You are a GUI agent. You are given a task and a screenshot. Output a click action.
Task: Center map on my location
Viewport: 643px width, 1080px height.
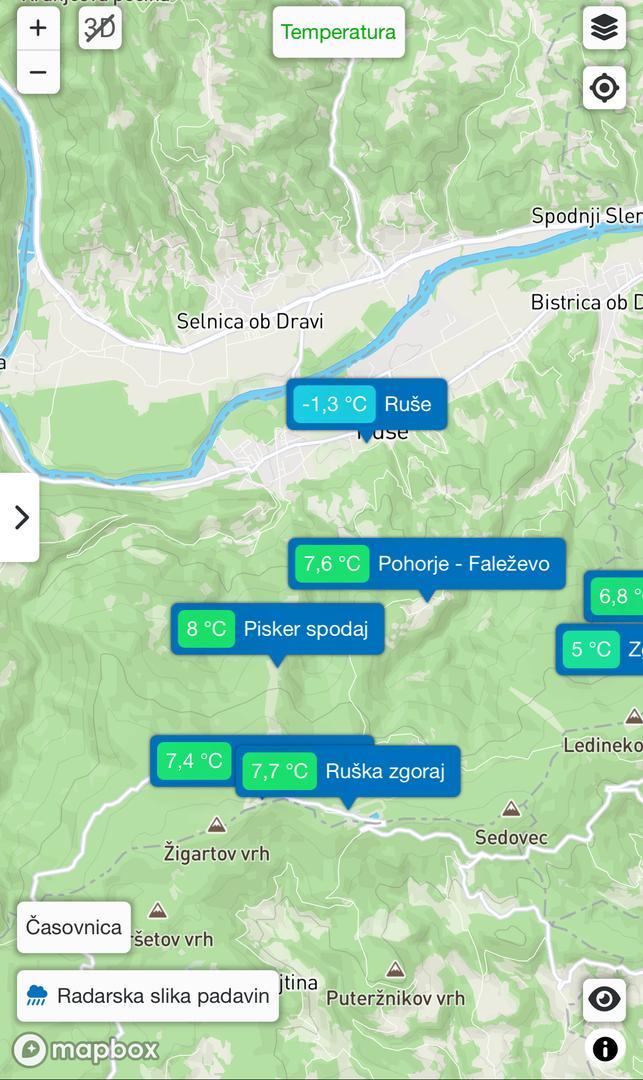(x=604, y=88)
